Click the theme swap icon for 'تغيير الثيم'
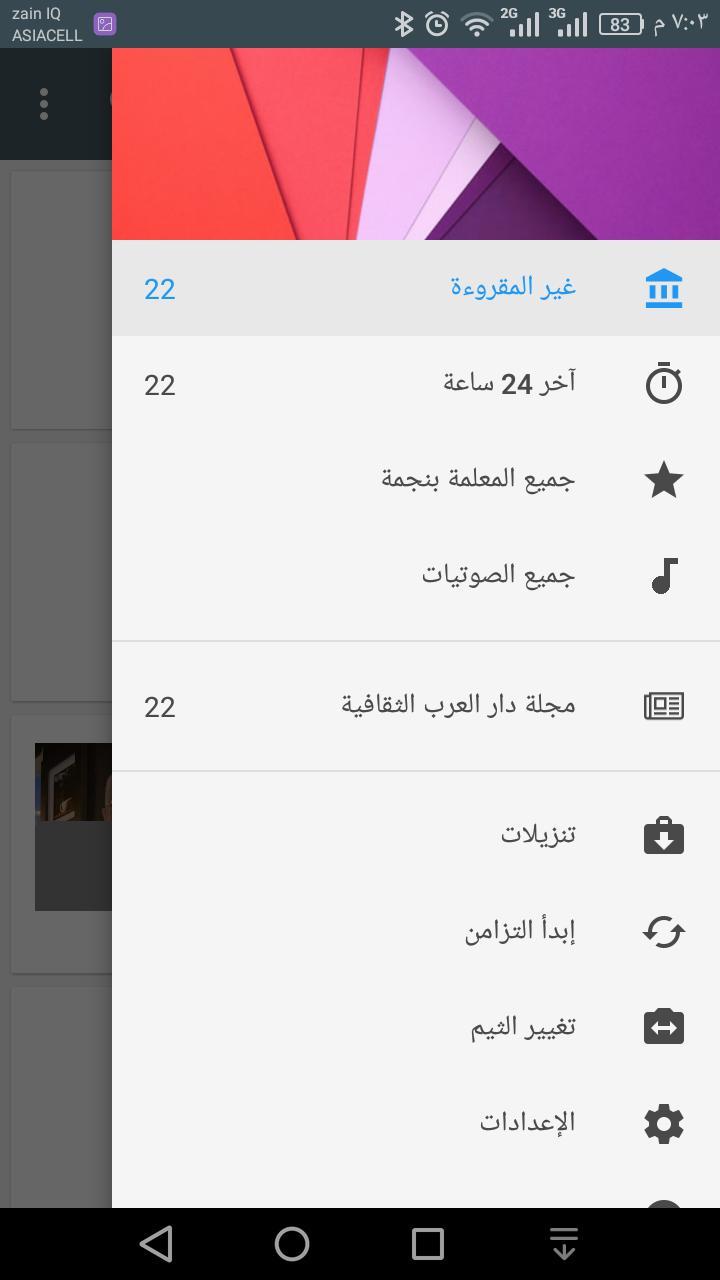Image resolution: width=720 pixels, height=1280 pixels. tap(663, 1025)
